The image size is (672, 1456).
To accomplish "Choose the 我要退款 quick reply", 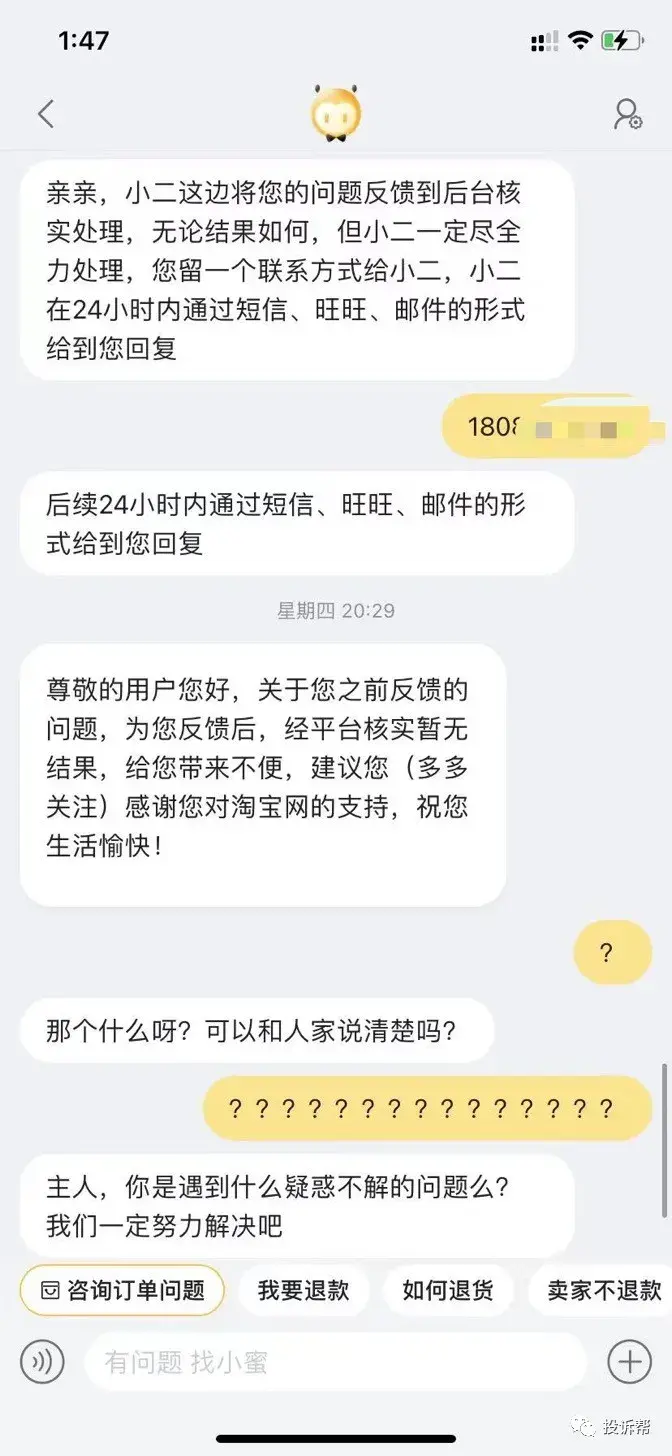I will pos(303,1290).
